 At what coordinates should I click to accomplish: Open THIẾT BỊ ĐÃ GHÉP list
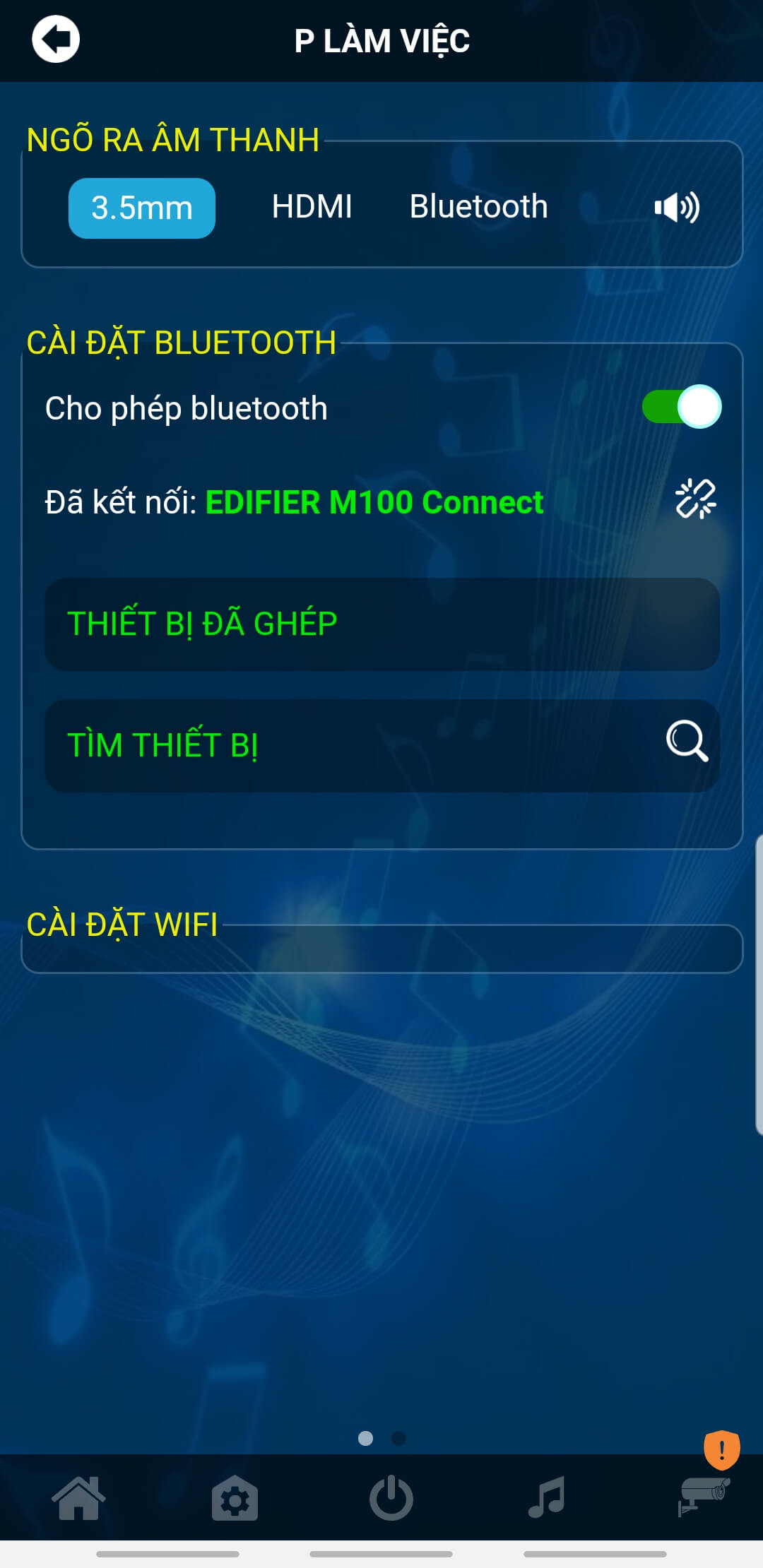tap(381, 624)
